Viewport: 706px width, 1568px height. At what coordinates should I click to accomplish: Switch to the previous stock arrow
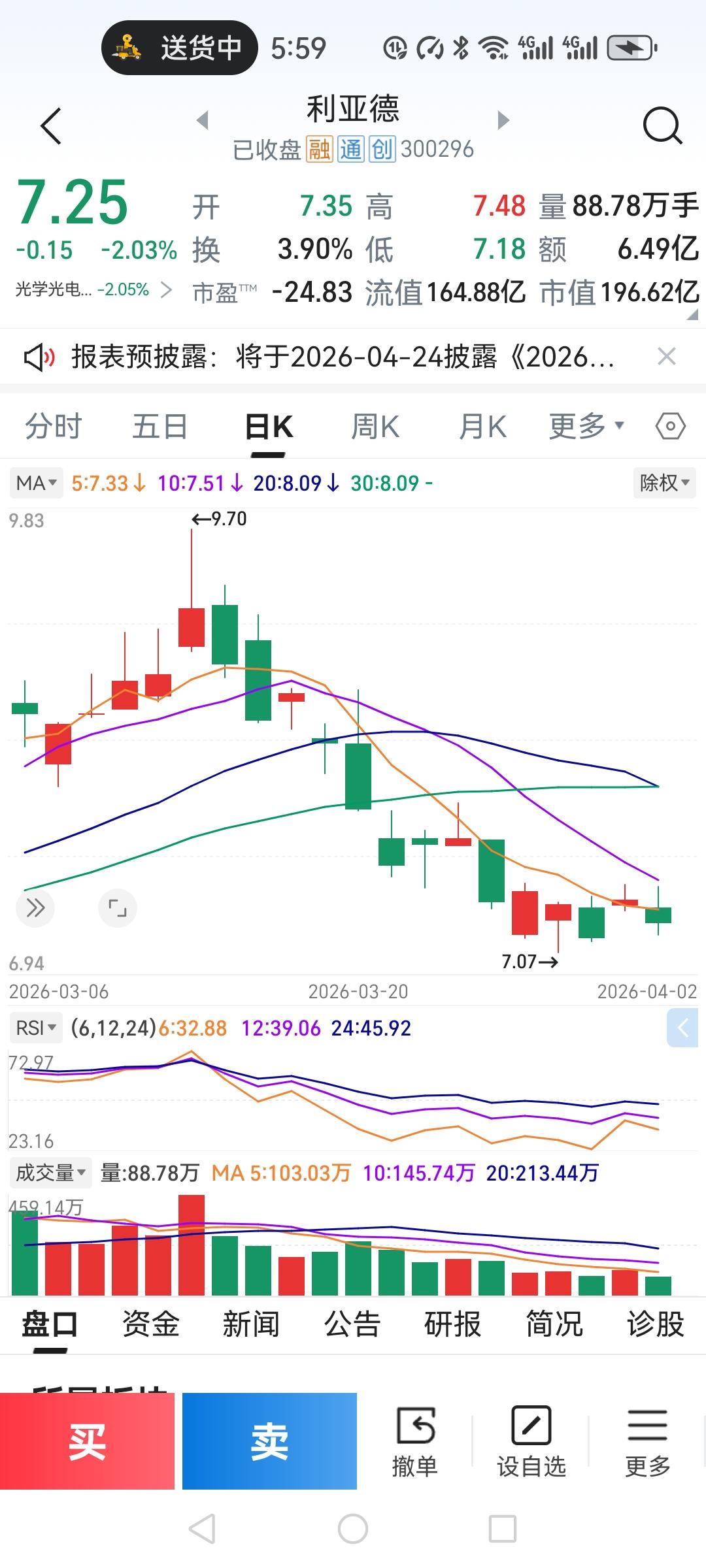[203, 120]
